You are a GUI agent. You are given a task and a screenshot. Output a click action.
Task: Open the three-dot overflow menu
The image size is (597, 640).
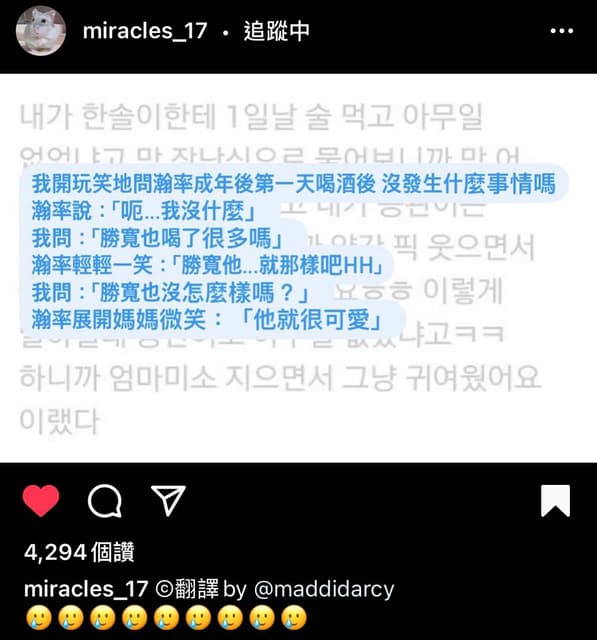(561, 31)
